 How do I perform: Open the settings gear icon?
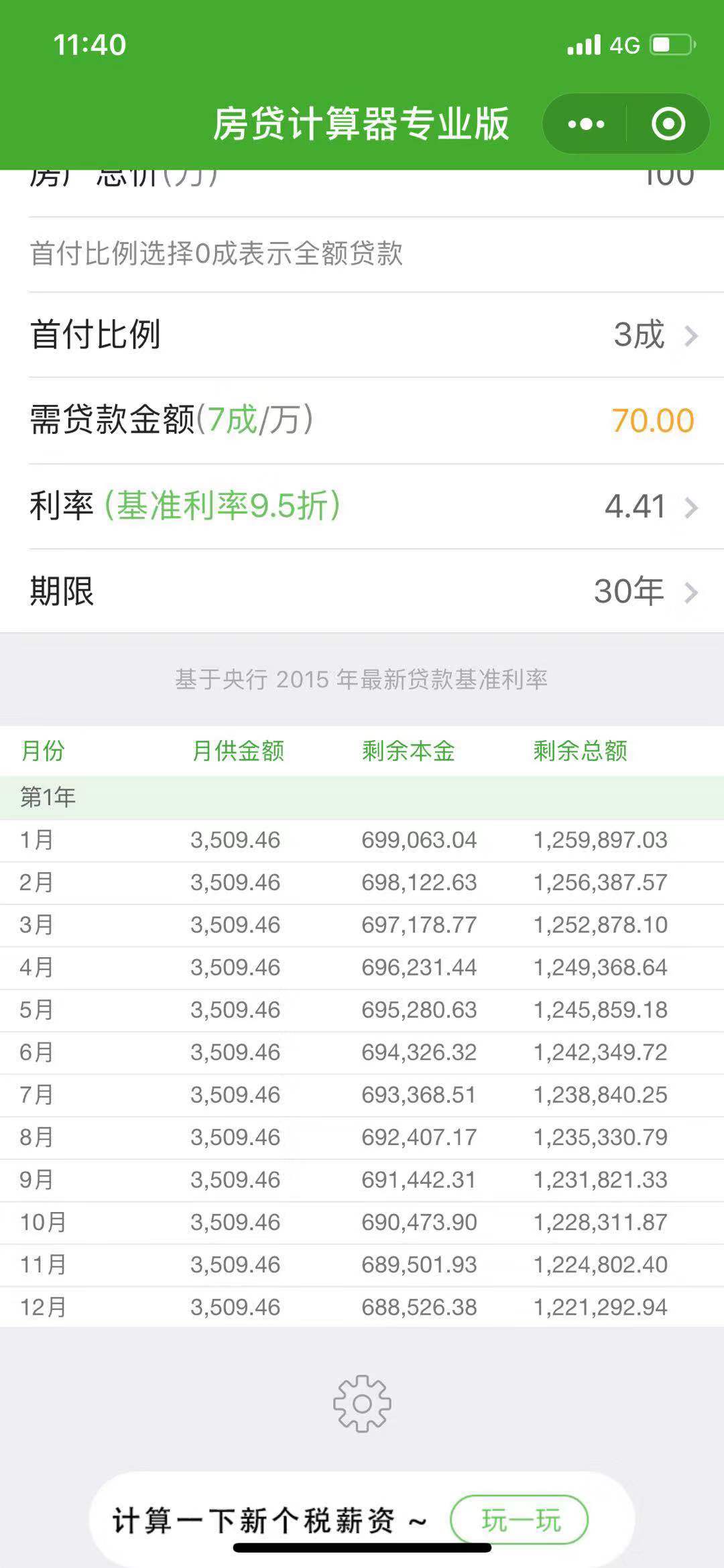tap(362, 1404)
